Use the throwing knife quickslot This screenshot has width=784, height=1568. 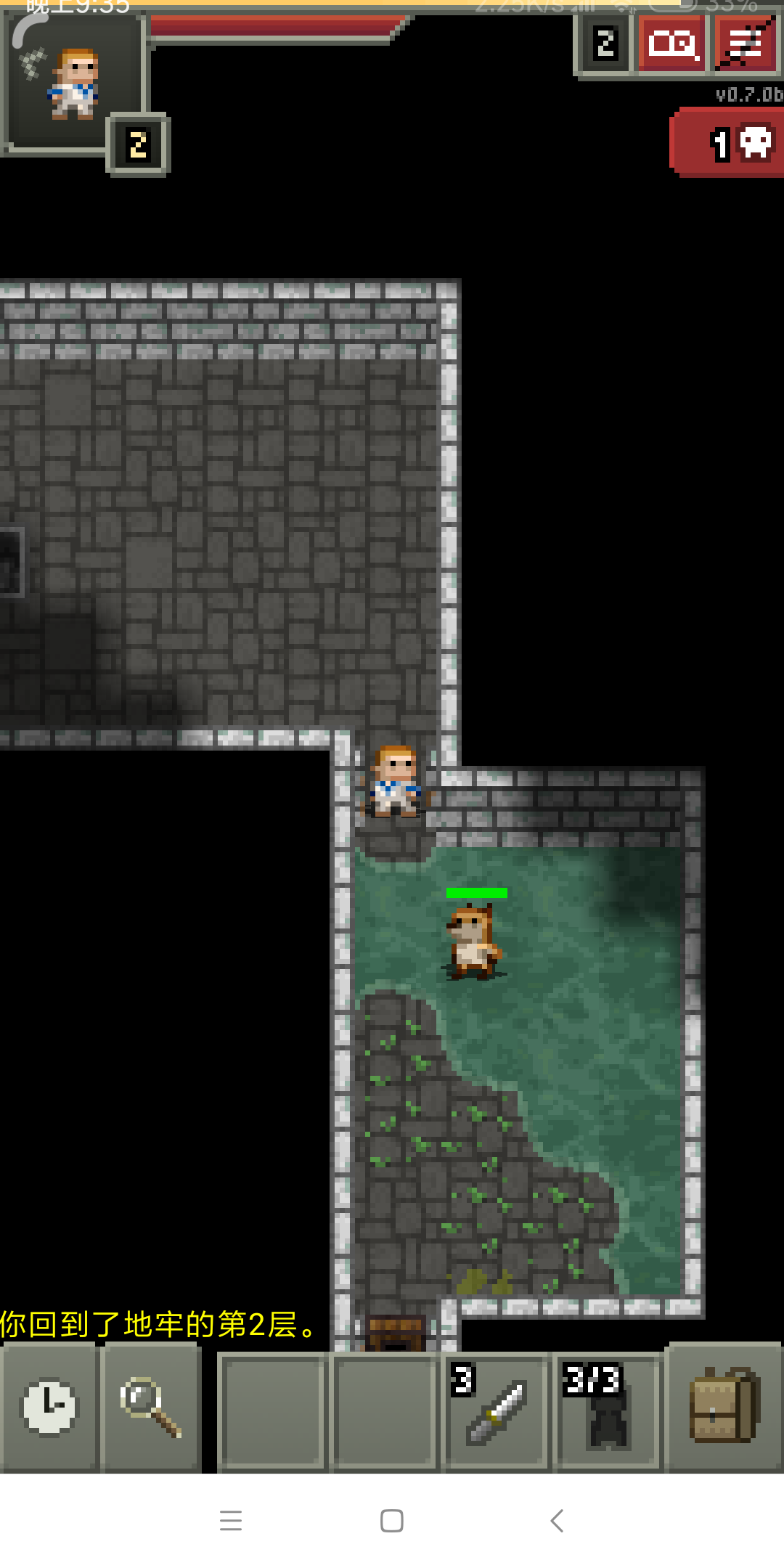496,1408
